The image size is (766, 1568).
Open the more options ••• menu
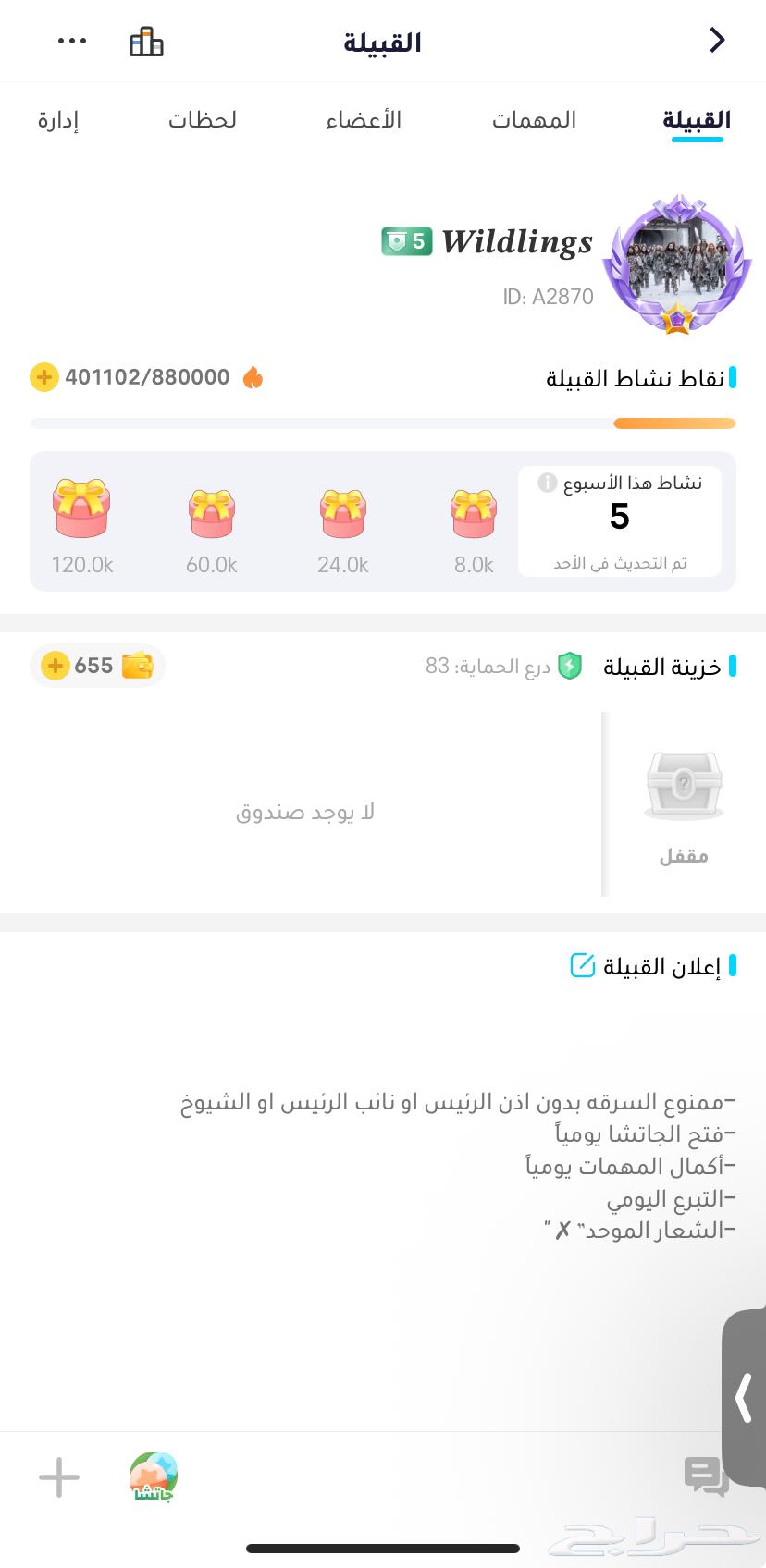71,41
